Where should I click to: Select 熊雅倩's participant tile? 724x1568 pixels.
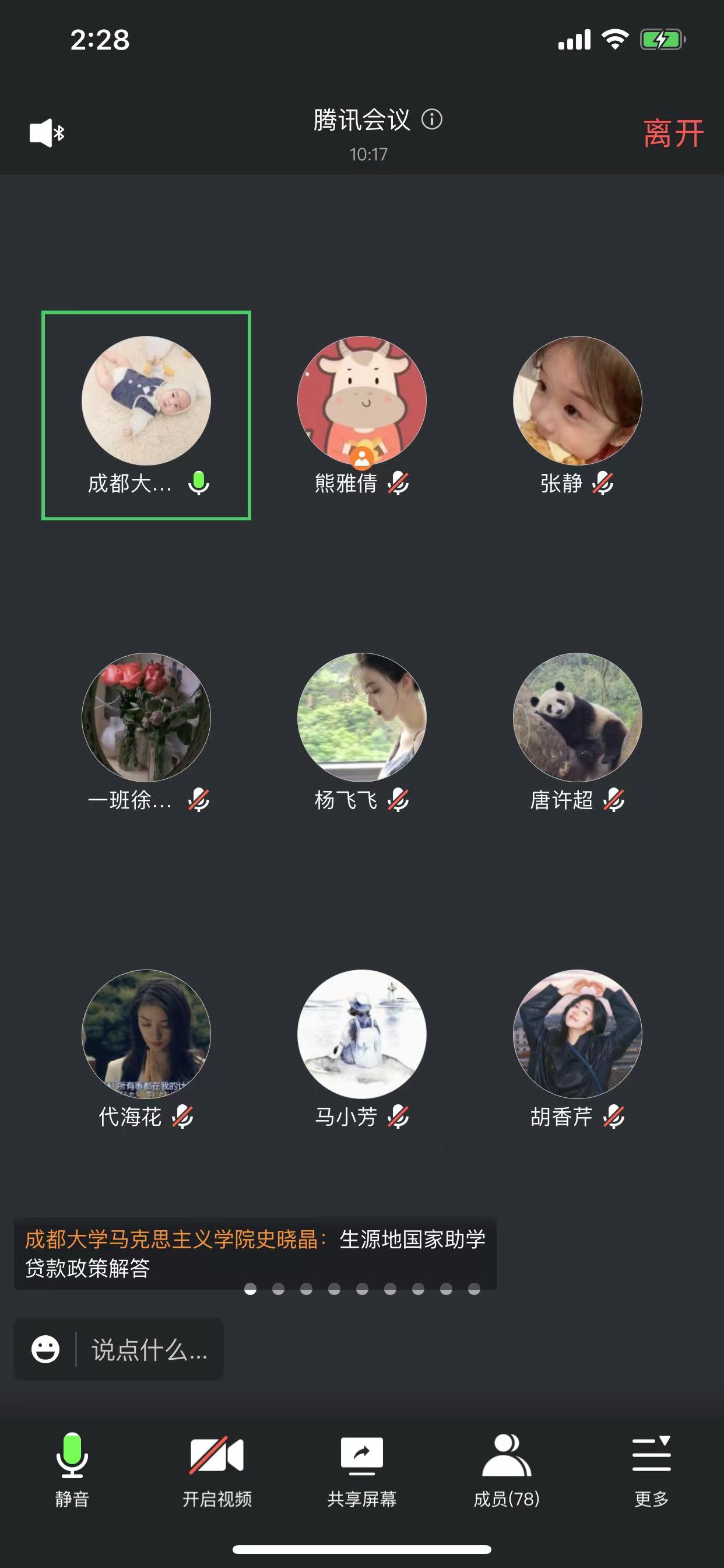point(362,402)
